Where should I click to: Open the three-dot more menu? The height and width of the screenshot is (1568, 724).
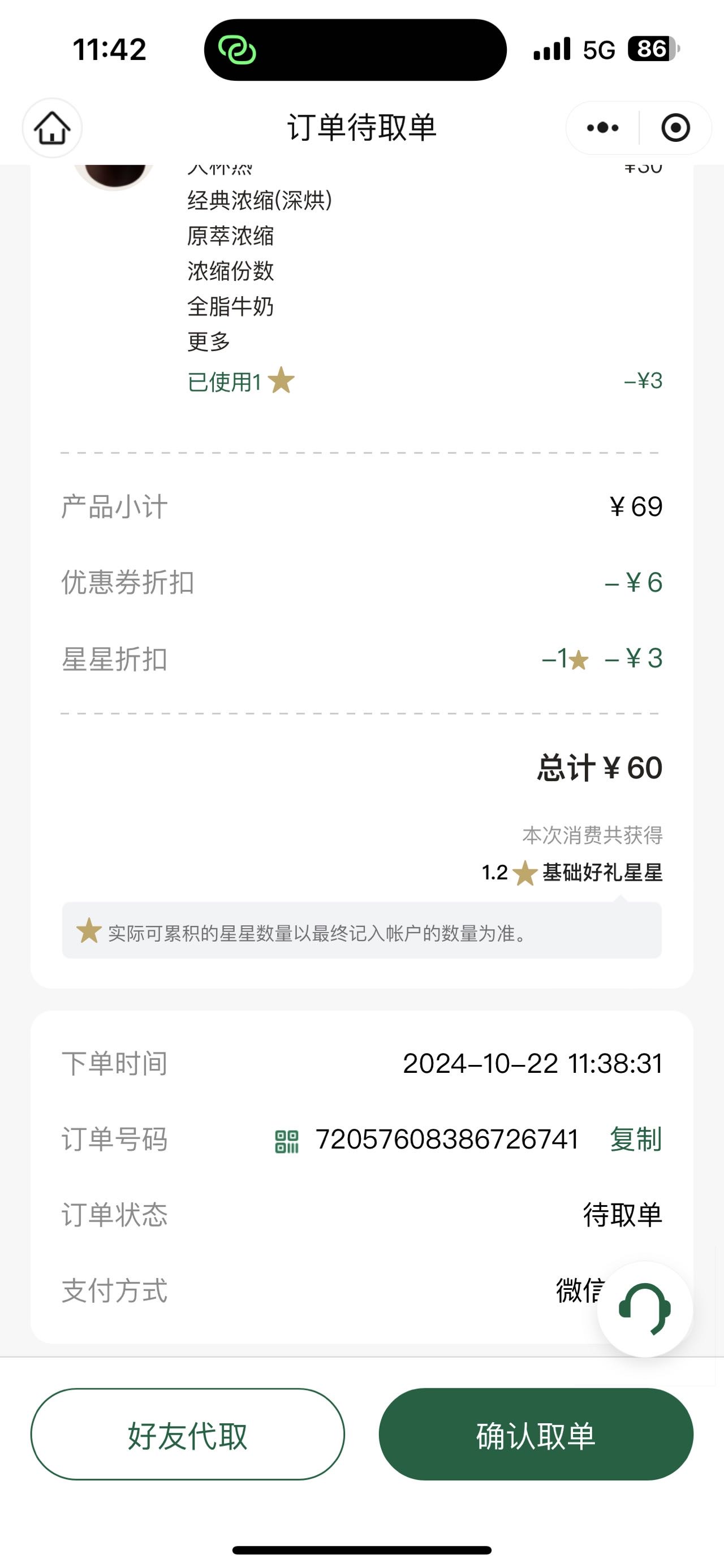603,128
